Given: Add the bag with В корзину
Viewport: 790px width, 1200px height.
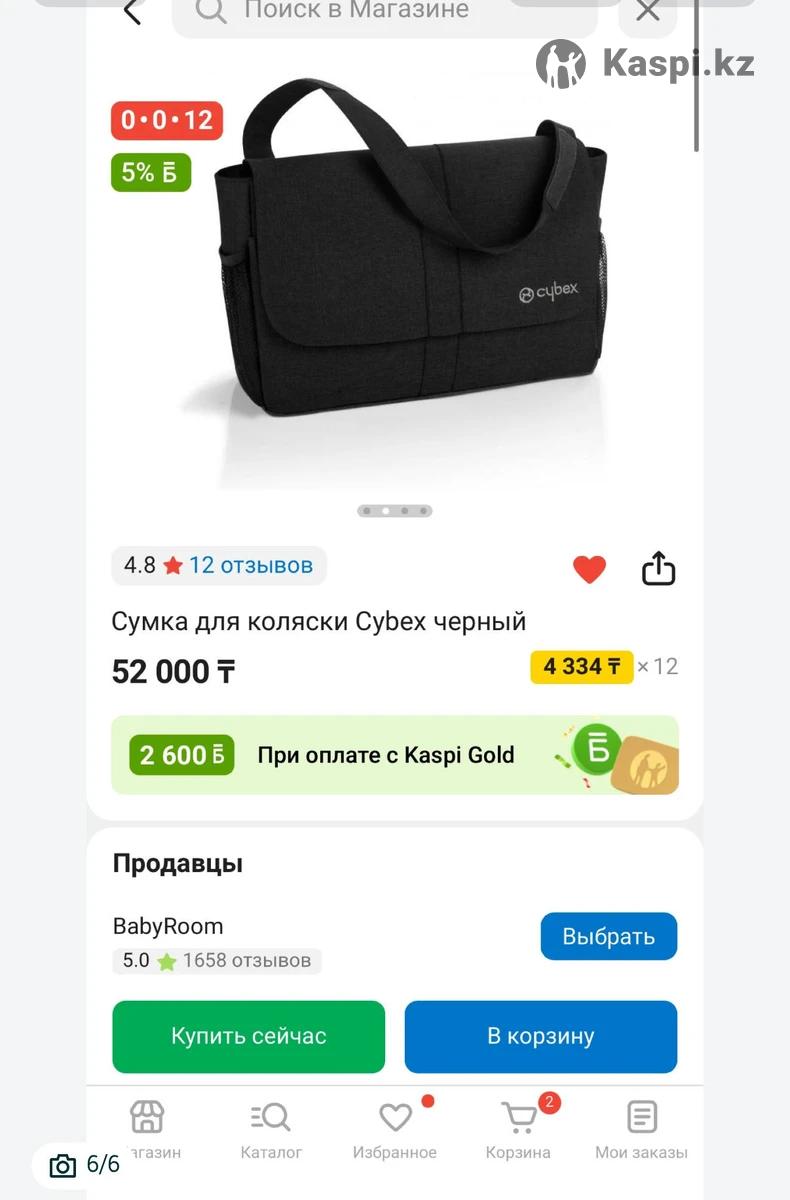Looking at the screenshot, I should point(540,1036).
